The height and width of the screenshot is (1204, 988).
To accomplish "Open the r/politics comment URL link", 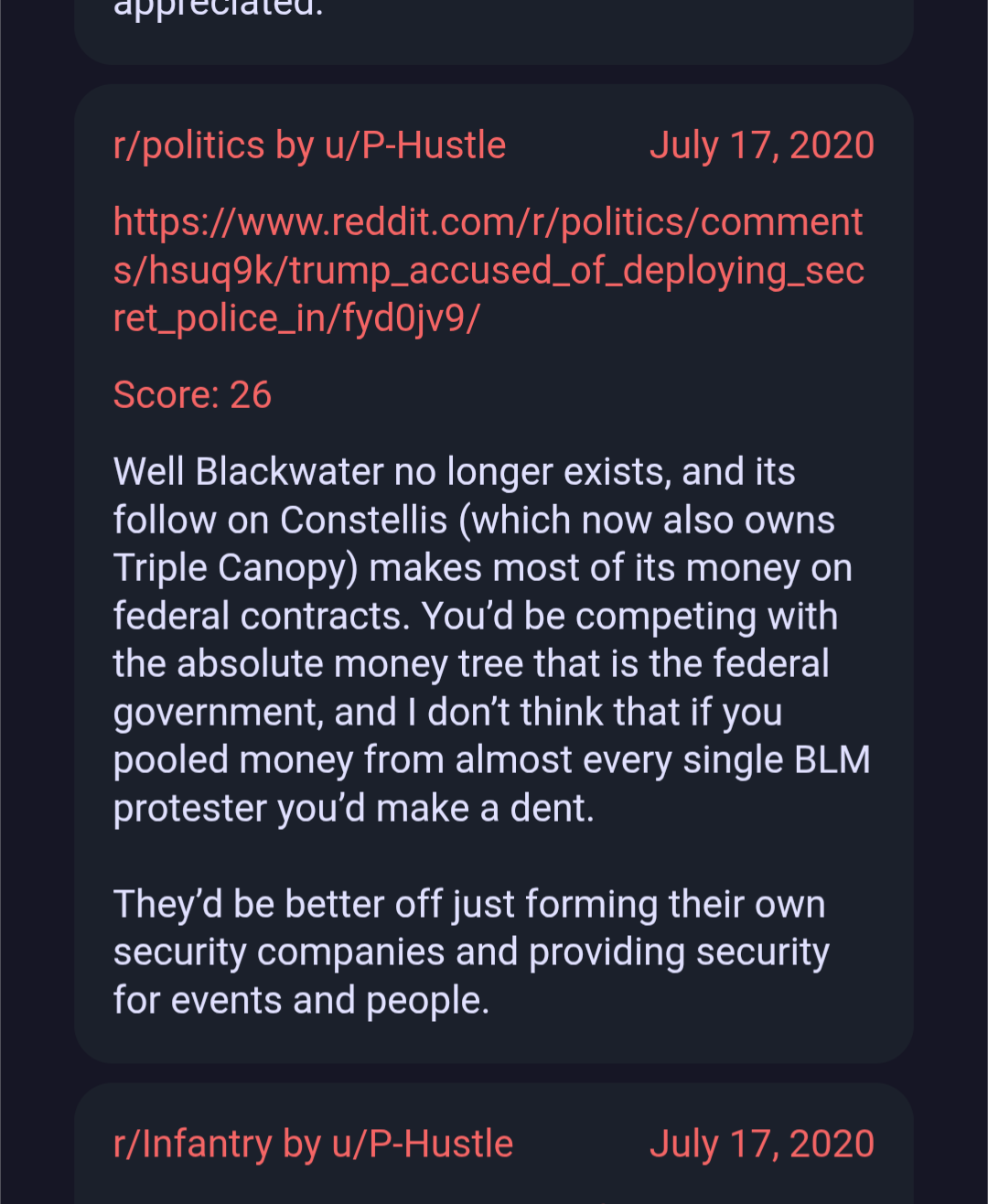I will tap(488, 270).
